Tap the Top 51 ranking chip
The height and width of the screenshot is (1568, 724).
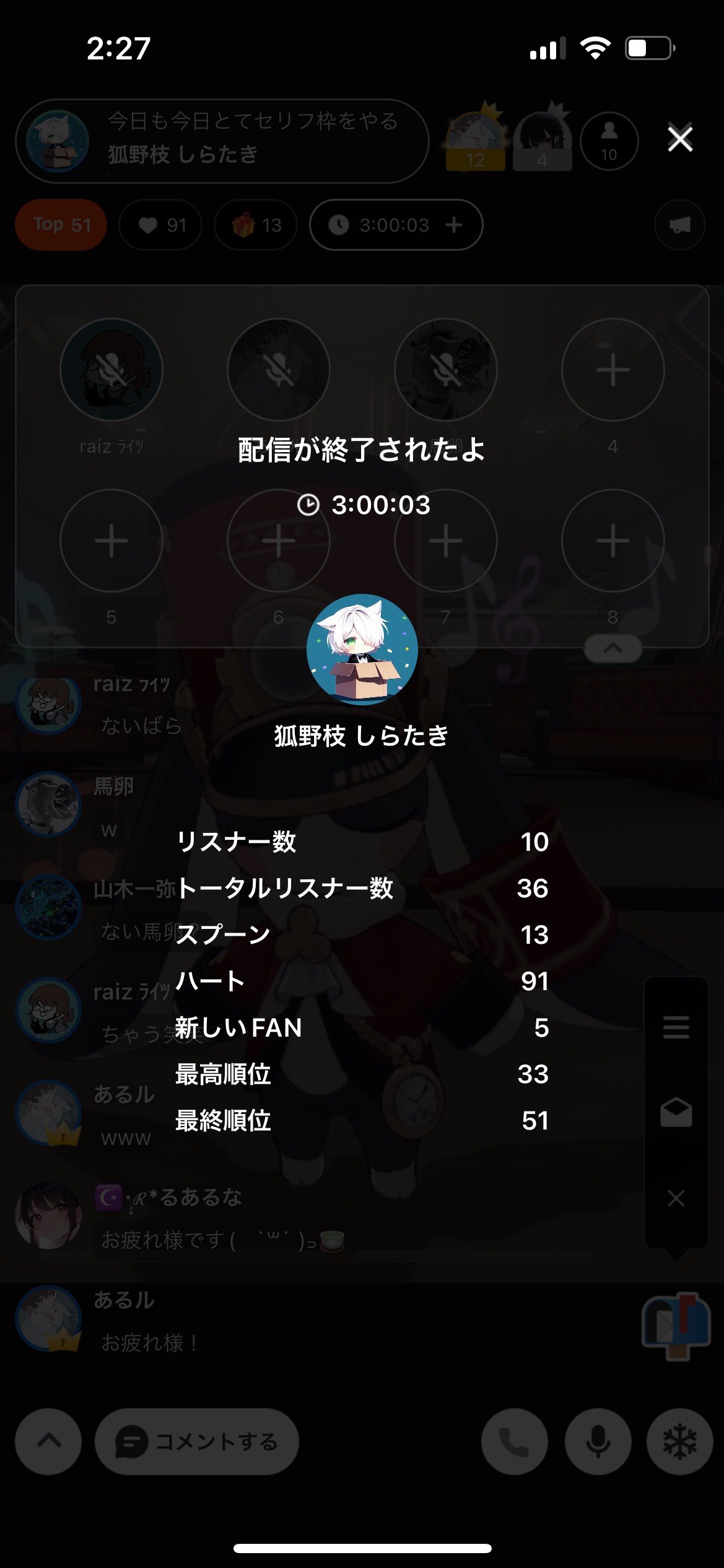coord(61,225)
